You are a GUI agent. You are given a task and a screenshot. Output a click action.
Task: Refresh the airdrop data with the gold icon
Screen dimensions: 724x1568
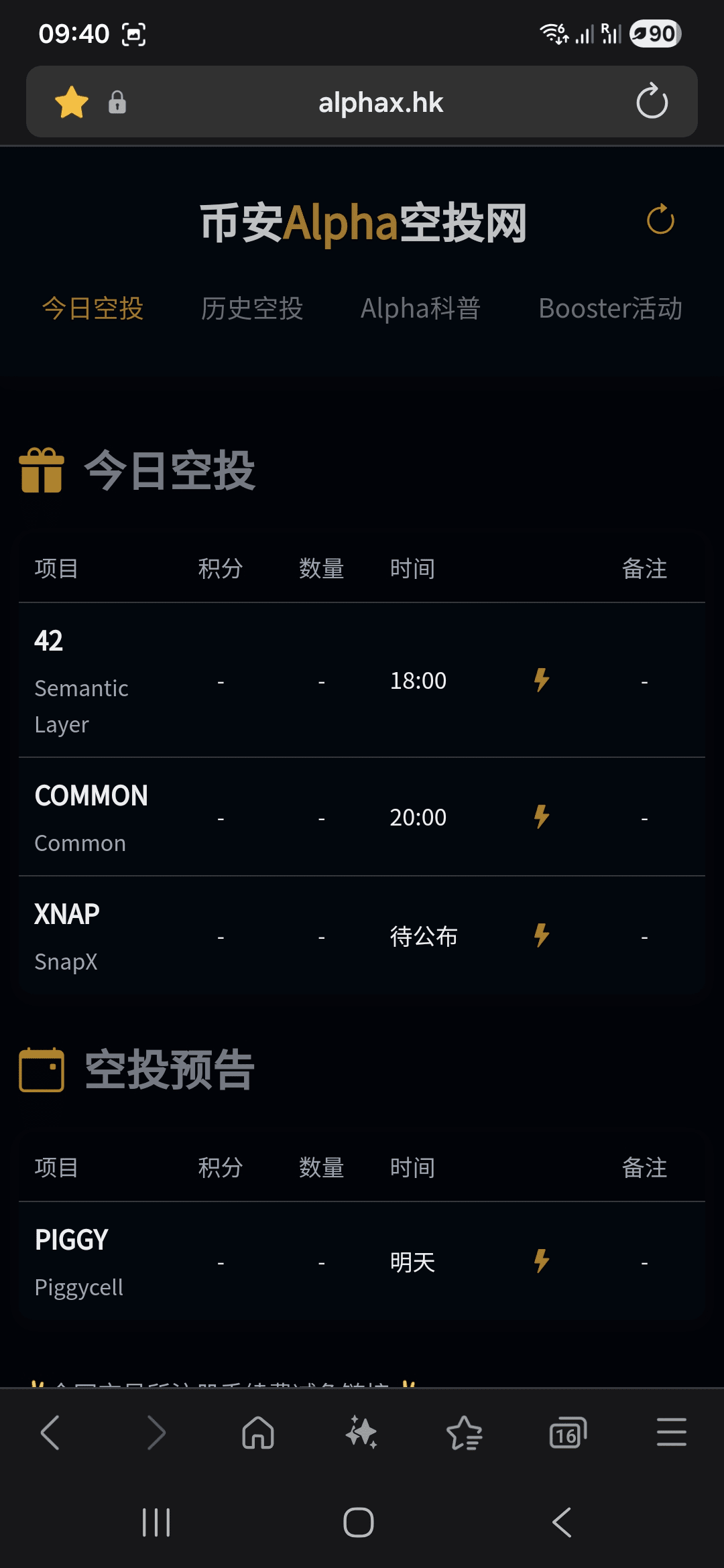point(660,220)
